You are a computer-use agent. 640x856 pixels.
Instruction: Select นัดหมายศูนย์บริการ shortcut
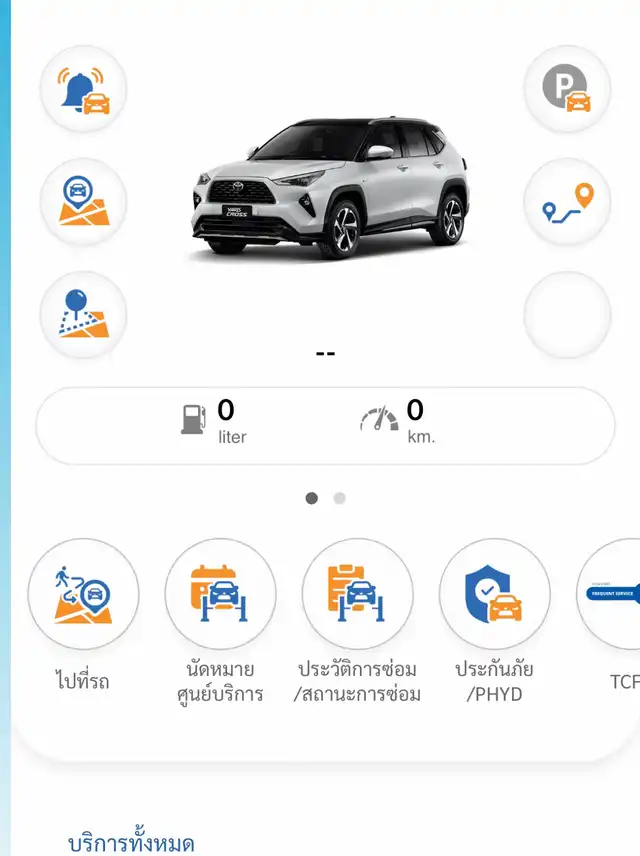220,595
